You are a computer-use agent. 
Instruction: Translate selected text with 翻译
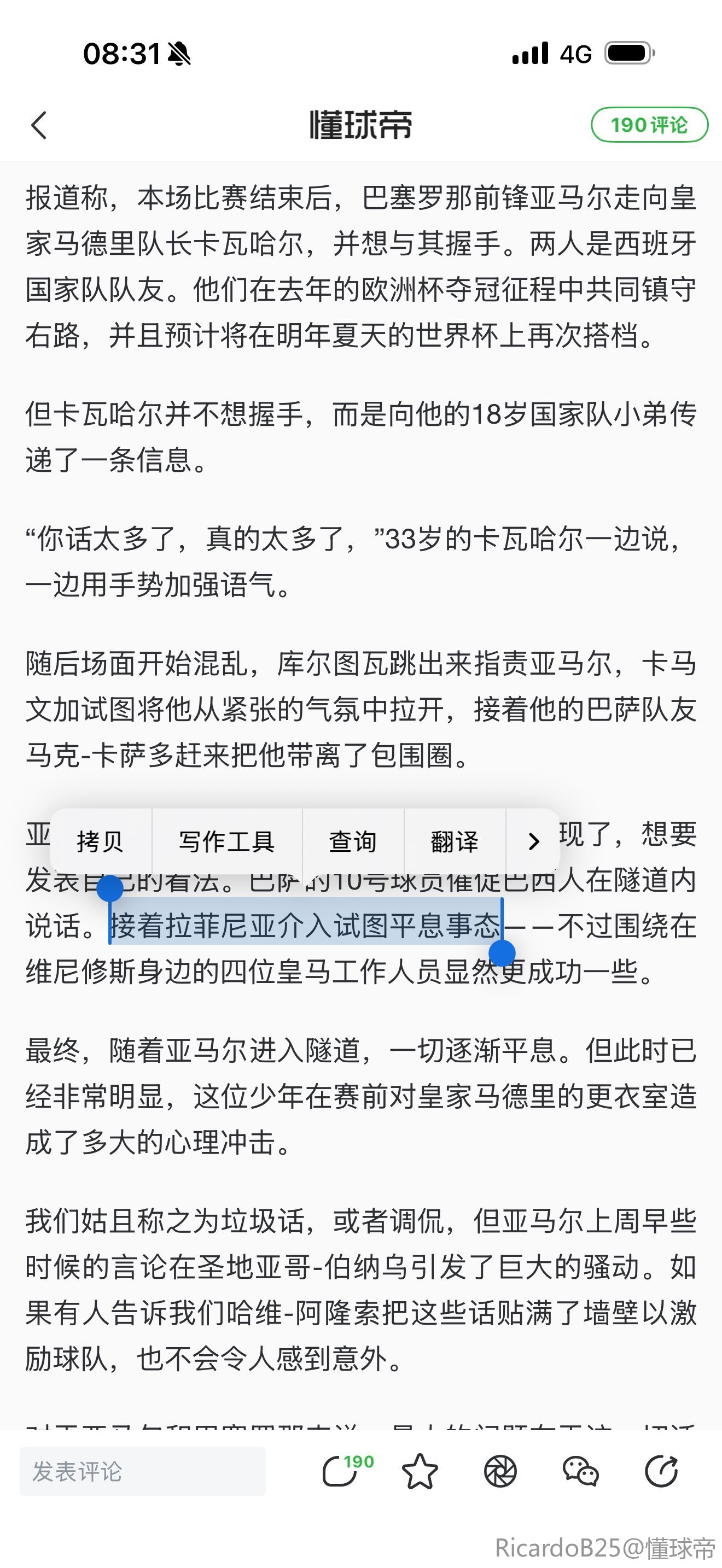coord(454,842)
